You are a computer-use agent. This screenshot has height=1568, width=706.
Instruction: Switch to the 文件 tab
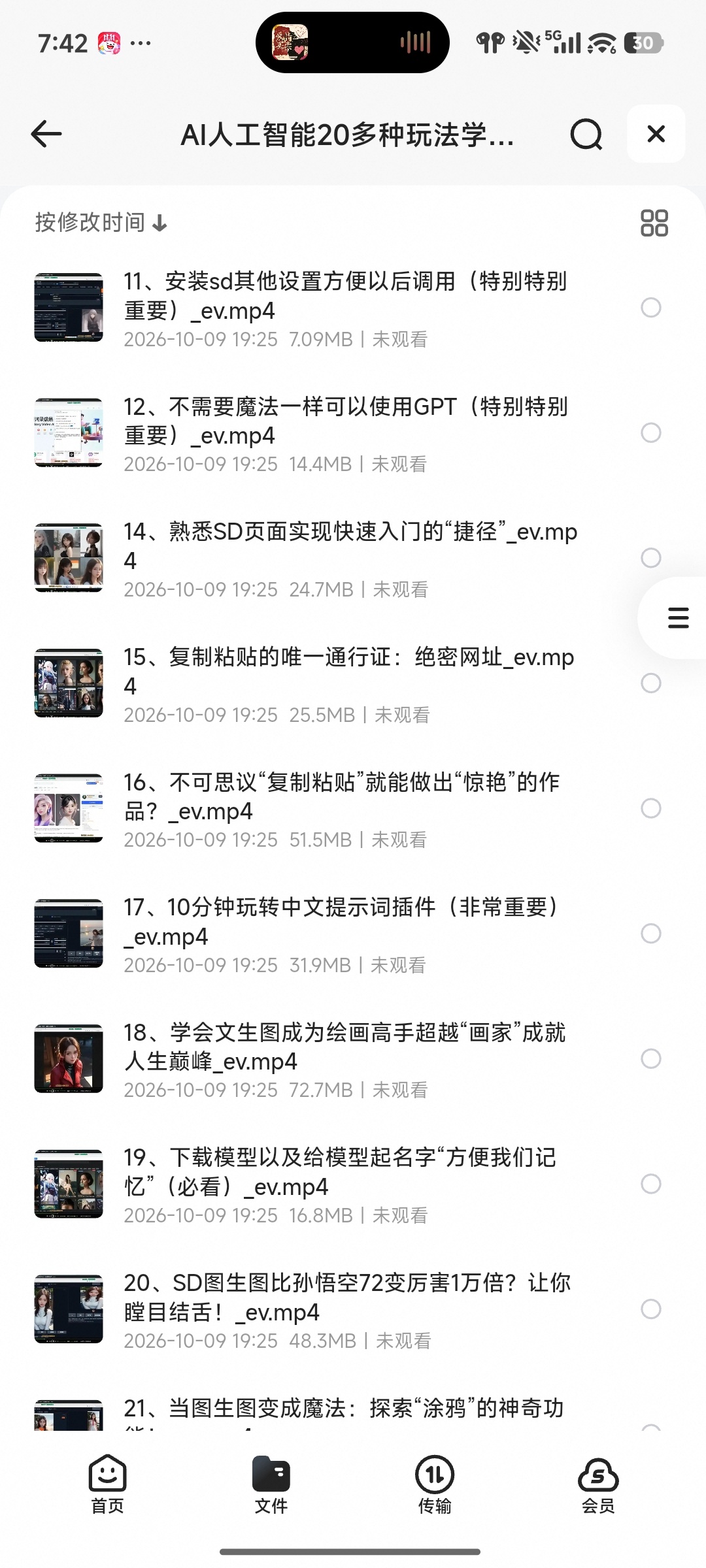(271, 1484)
